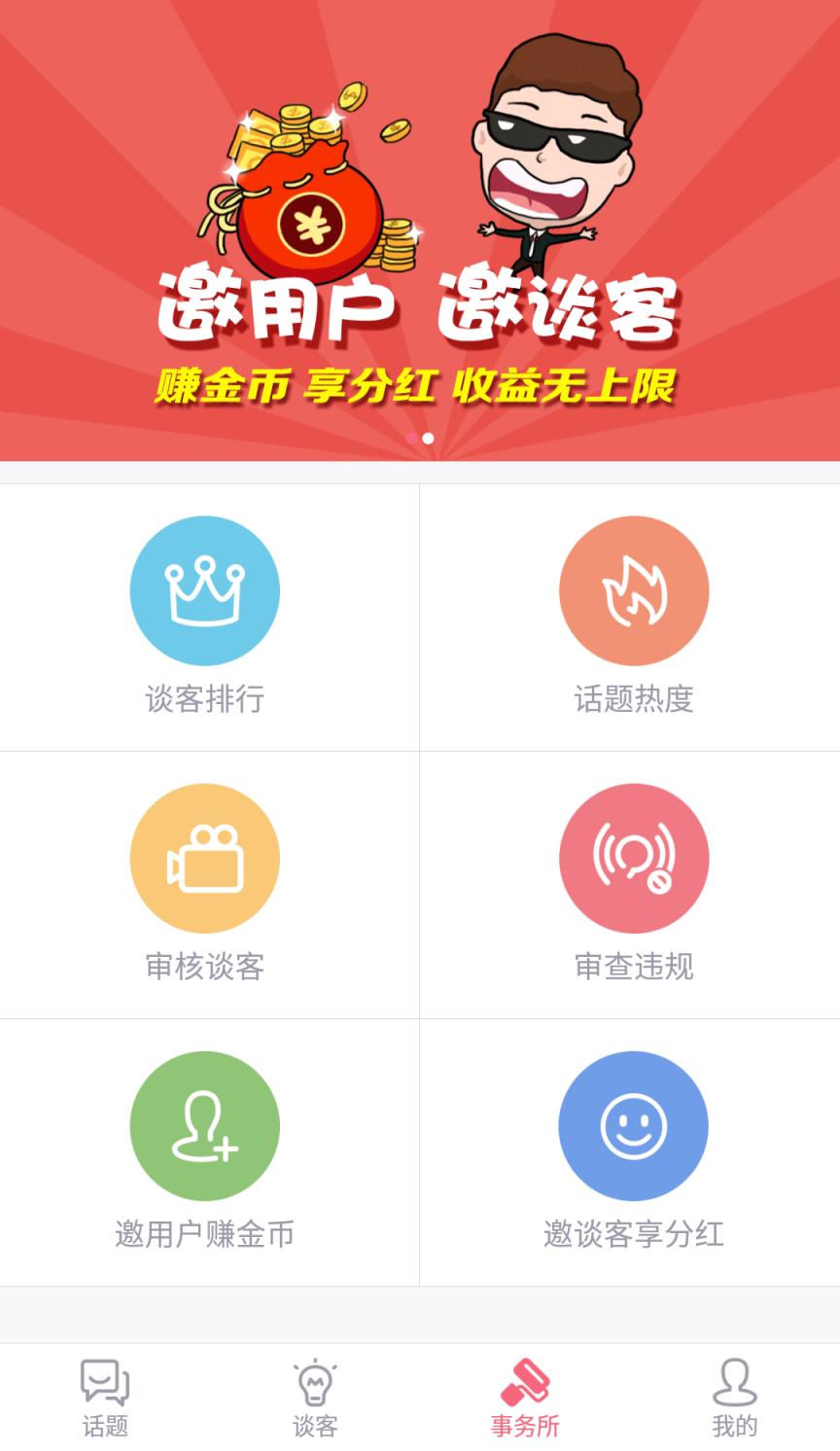840x1451 pixels.
Task: Switch to the 我的 tab
Action: click(732, 1395)
